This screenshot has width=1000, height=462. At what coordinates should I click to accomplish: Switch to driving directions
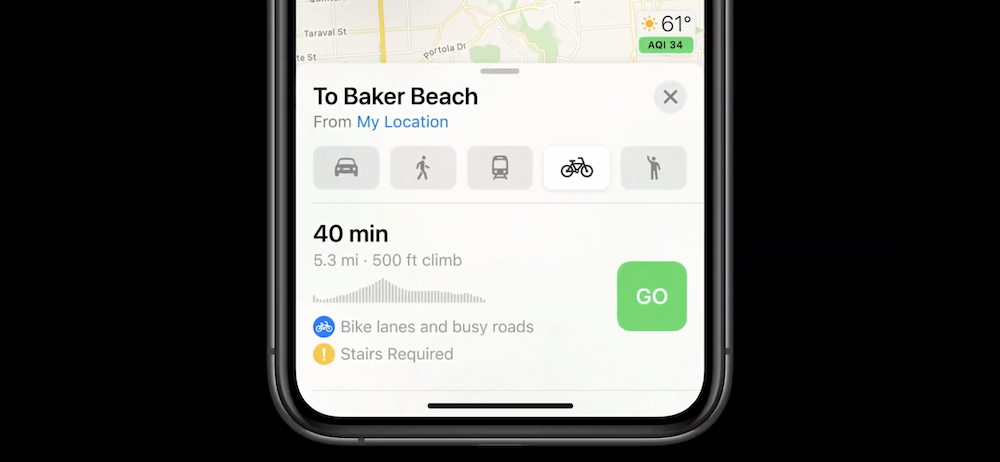[346, 168]
